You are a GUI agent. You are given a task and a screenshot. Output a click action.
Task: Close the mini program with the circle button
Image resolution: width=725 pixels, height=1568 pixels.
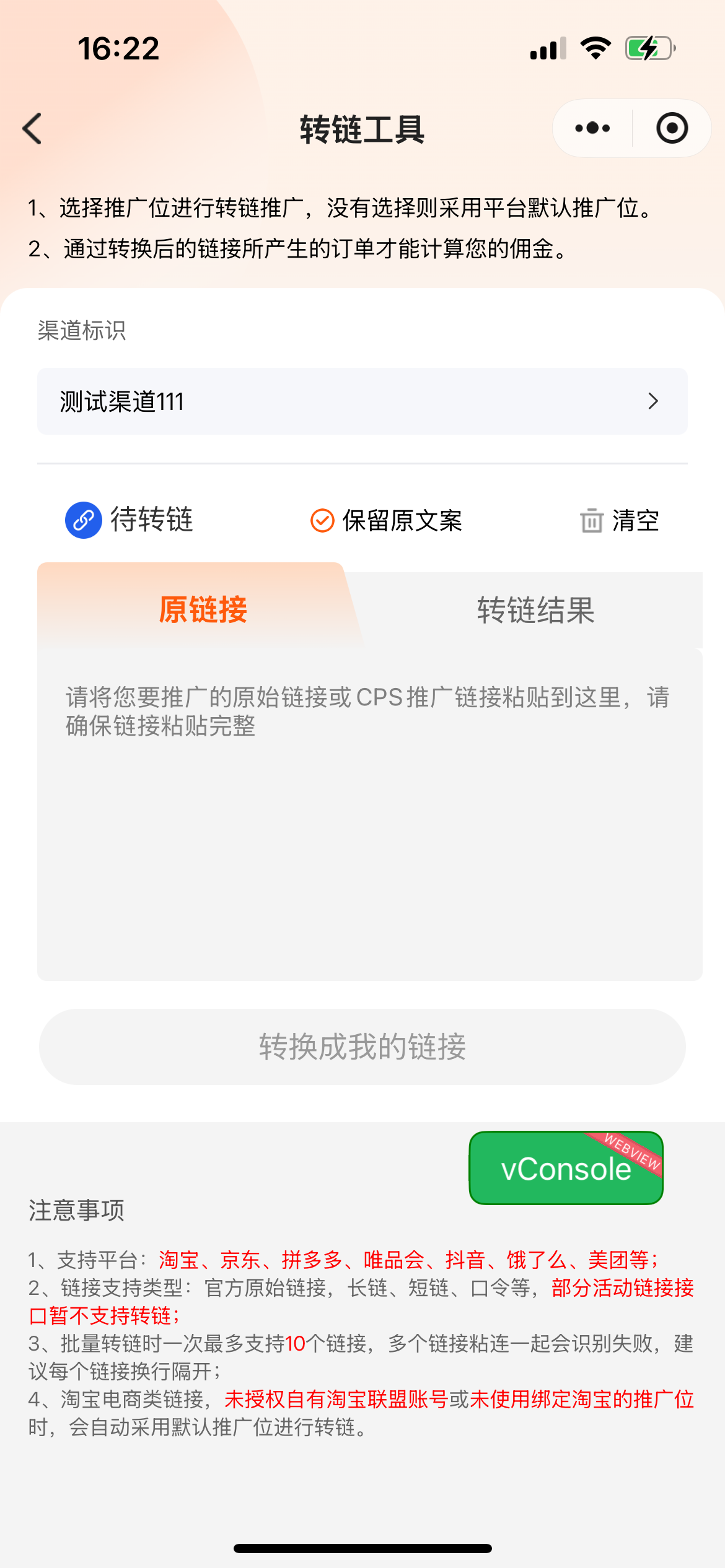point(672,129)
